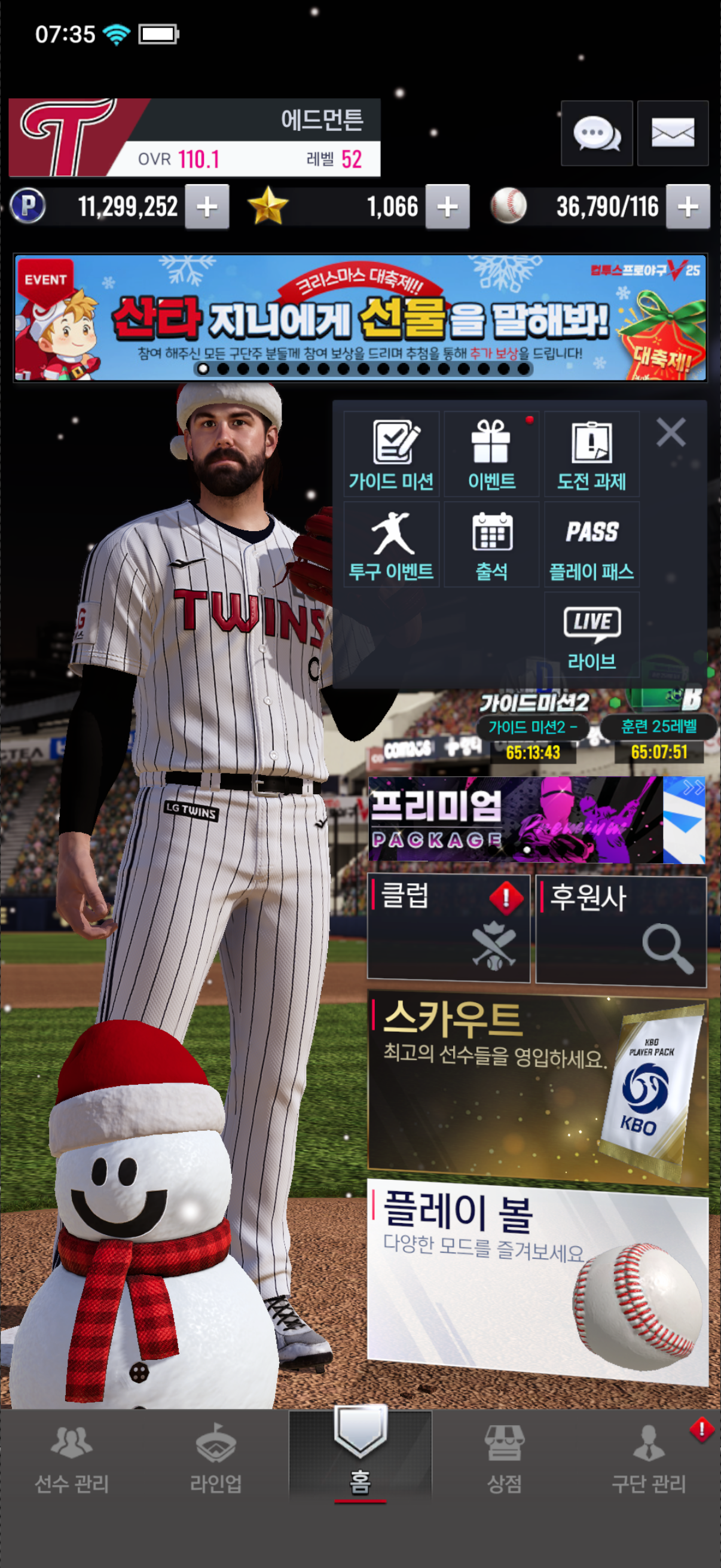Open 후원사 sponsor card
The height and width of the screenshot is (1568, 721).
coord(621,928)
